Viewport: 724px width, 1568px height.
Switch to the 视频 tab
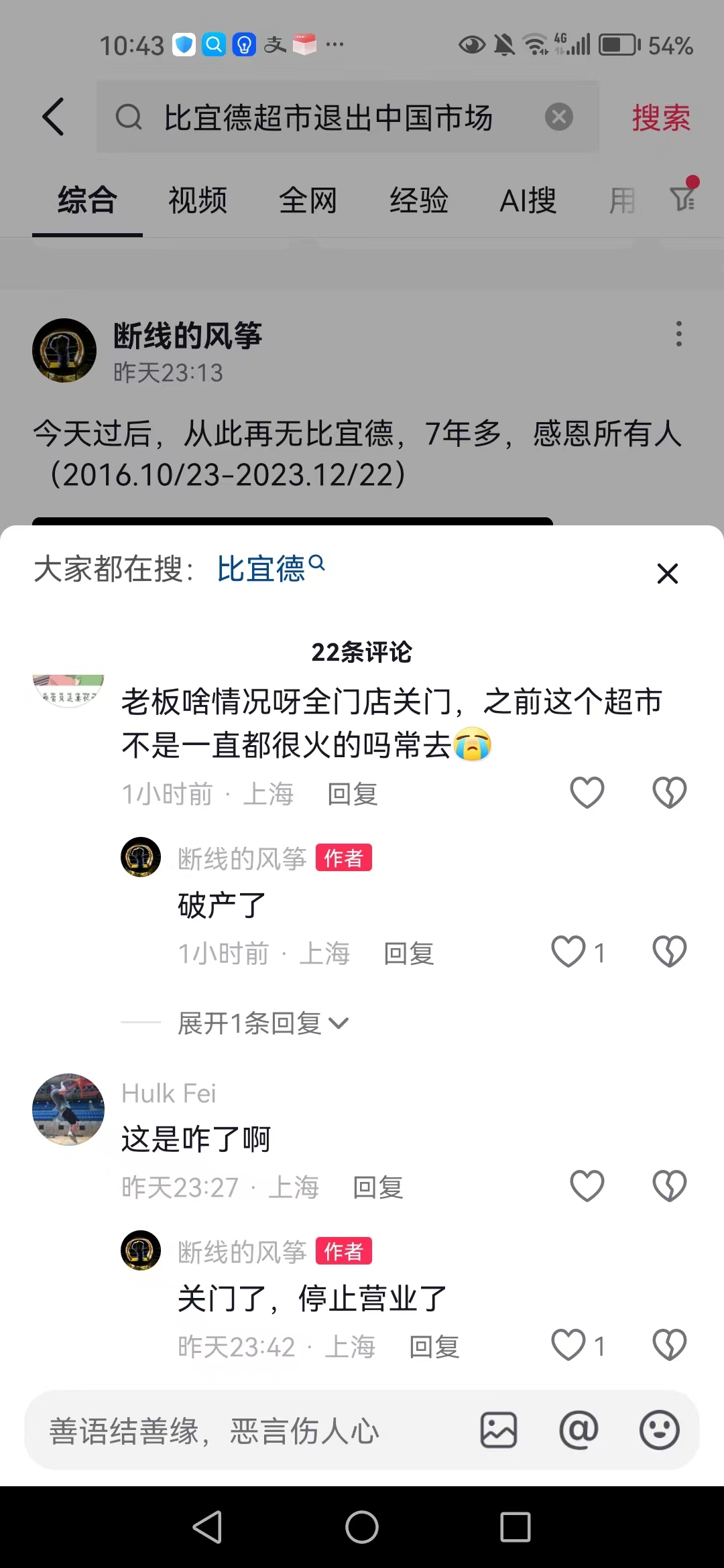[198, 200]
